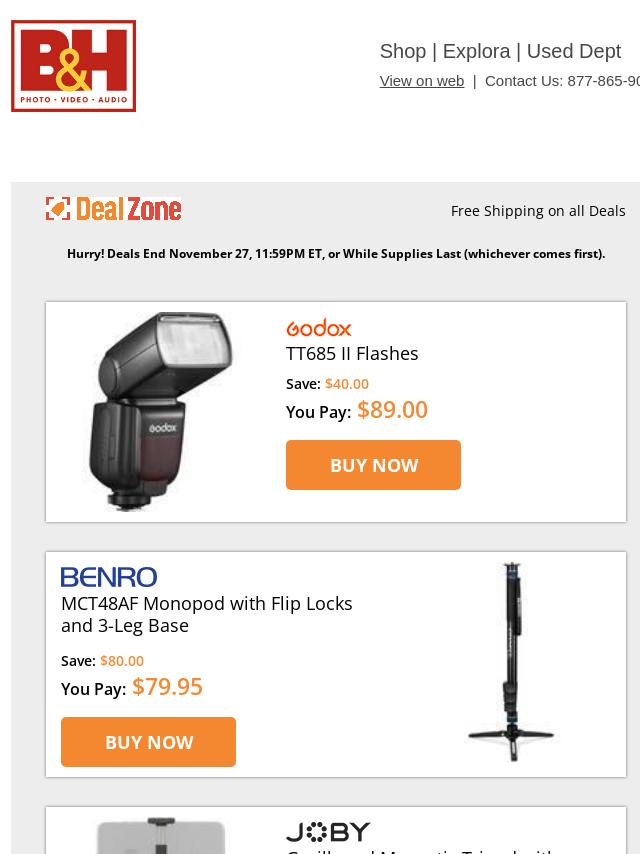Screen dimensions: 640x854
Task: Open the Shop link
Action: coord(402,51)
